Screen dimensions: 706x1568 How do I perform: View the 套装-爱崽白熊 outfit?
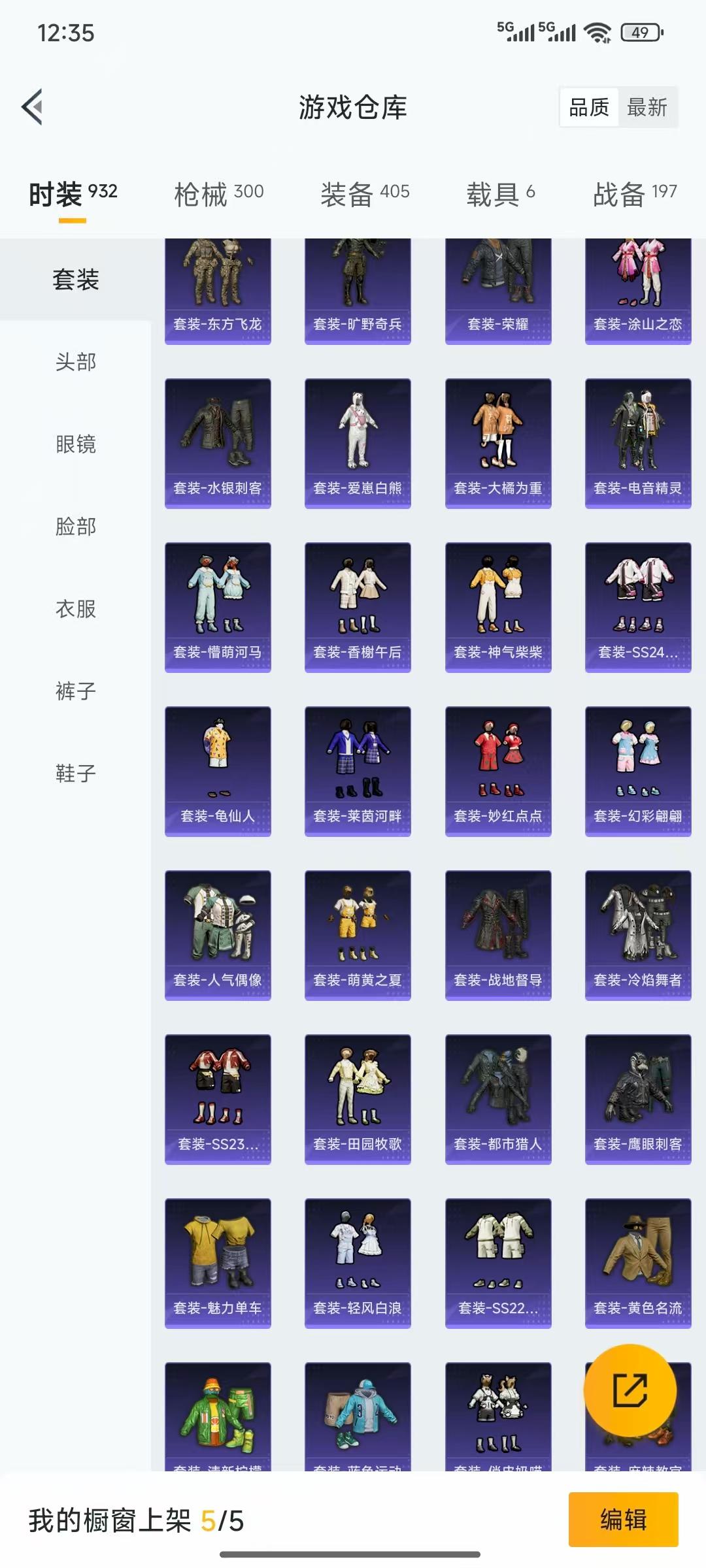point(358,443)
